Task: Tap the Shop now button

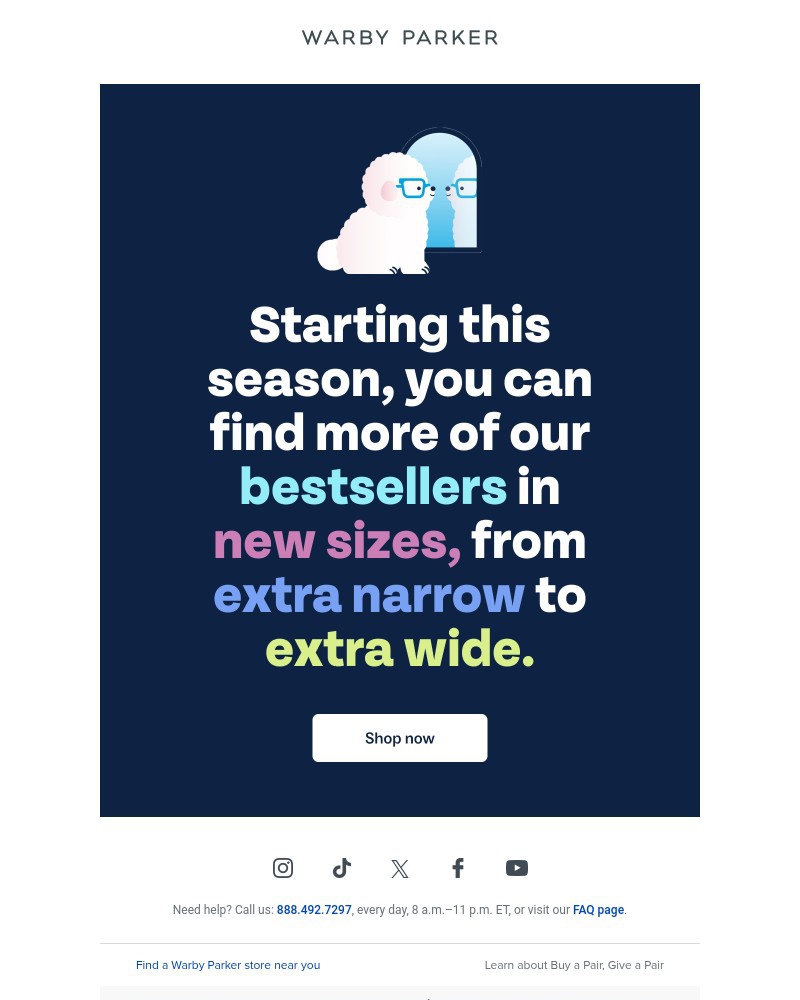Action: [399, 738]
